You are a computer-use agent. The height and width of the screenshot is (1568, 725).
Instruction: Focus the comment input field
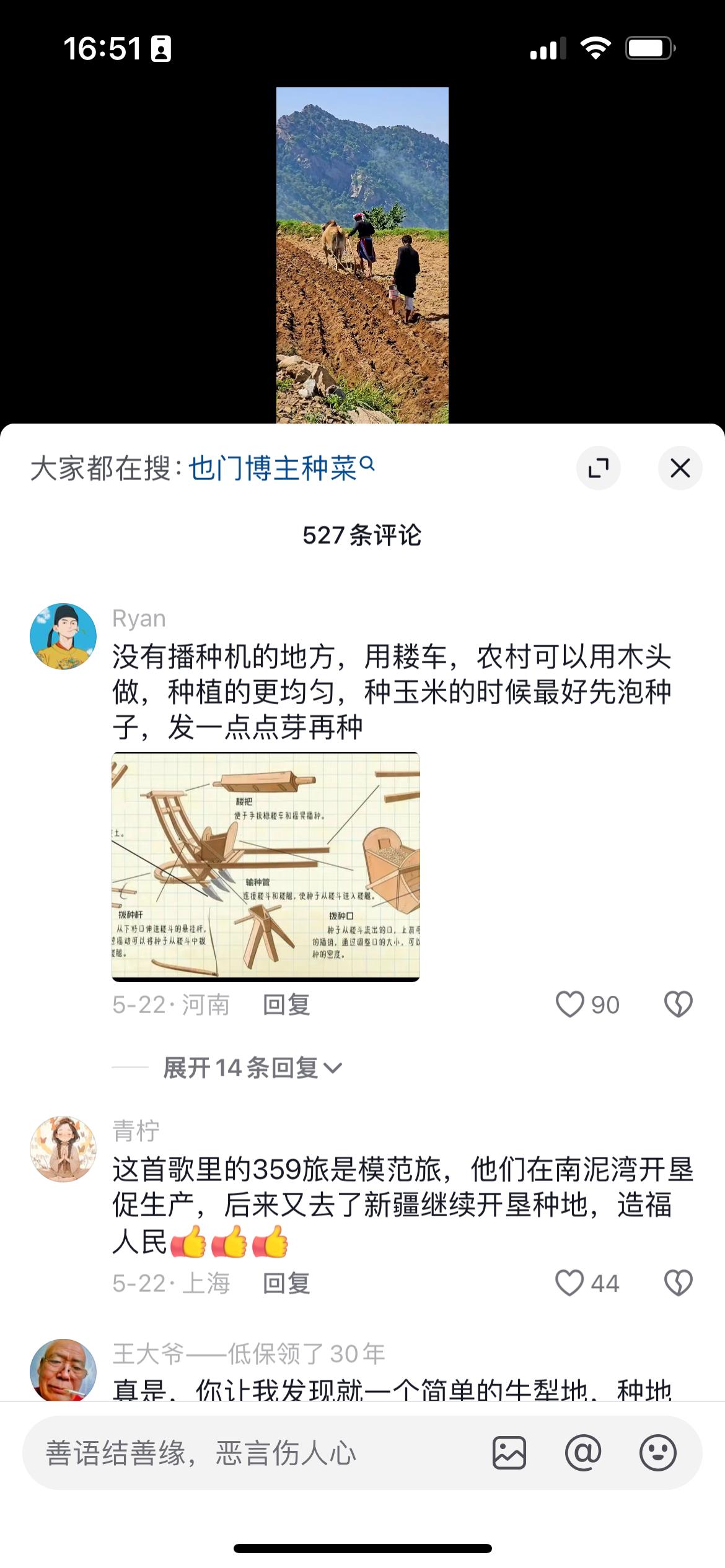[248, 1453]
